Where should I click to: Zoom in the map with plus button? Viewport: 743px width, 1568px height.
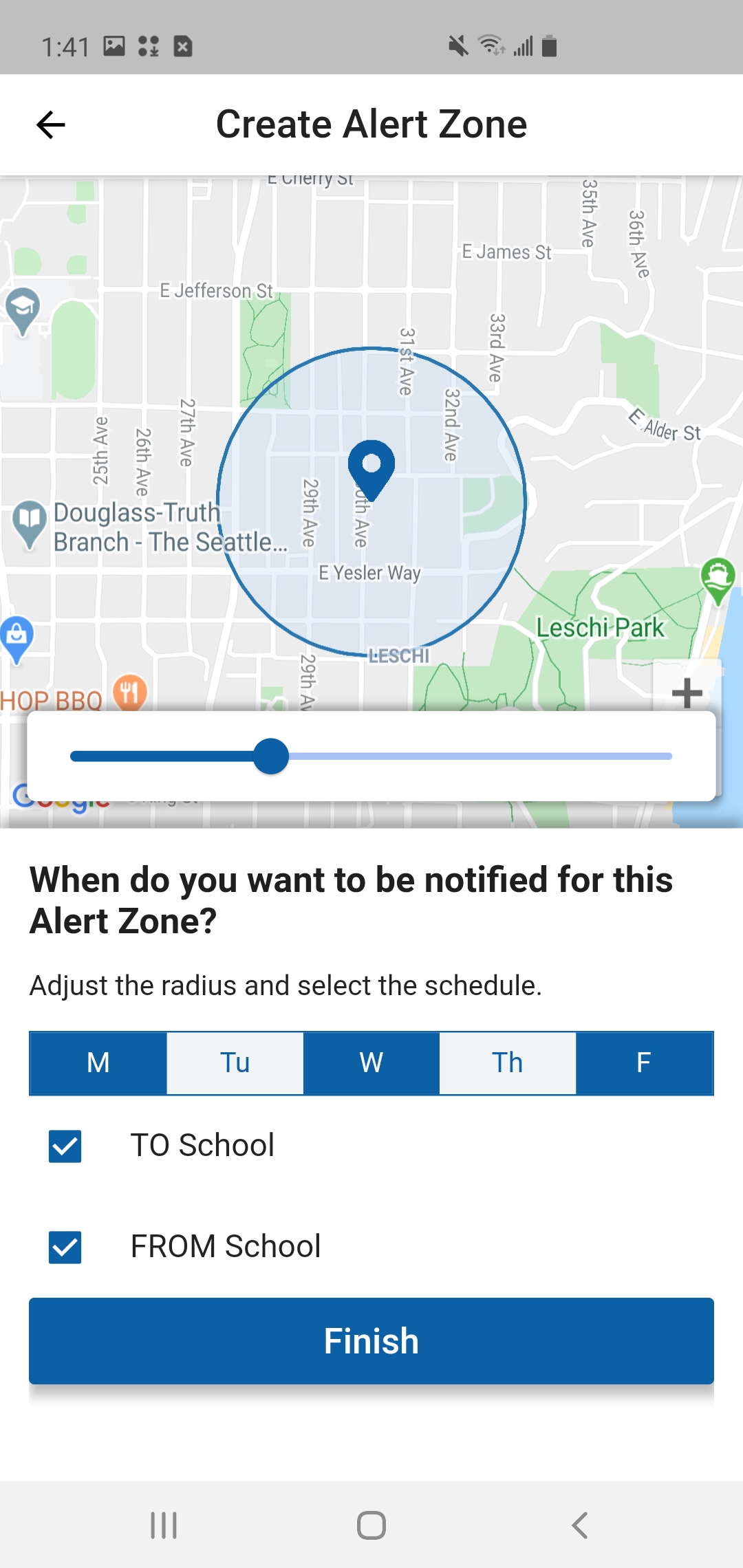click(x=686, y=691)
